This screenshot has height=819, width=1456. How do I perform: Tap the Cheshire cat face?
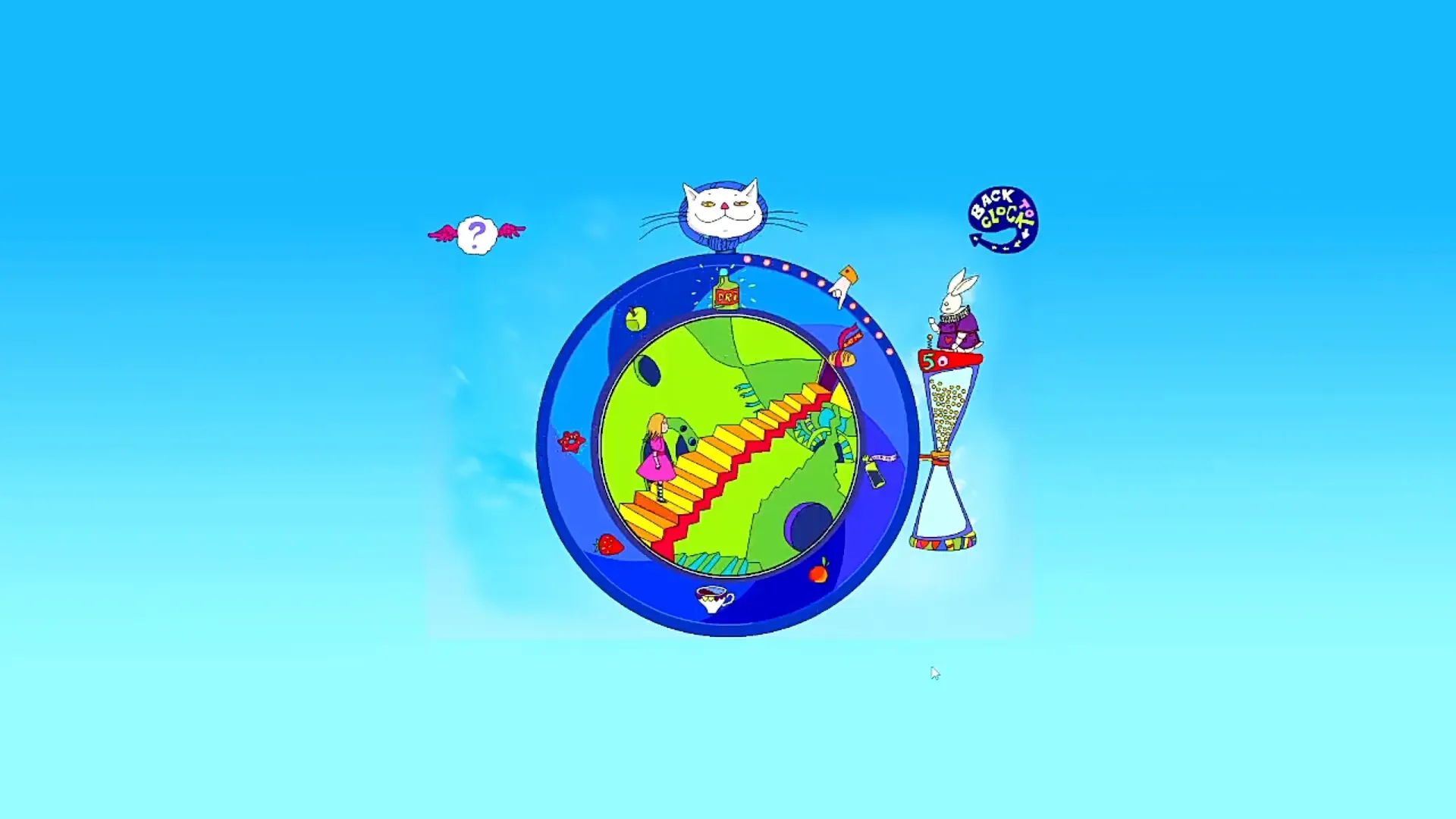click(x=723, y=210)
